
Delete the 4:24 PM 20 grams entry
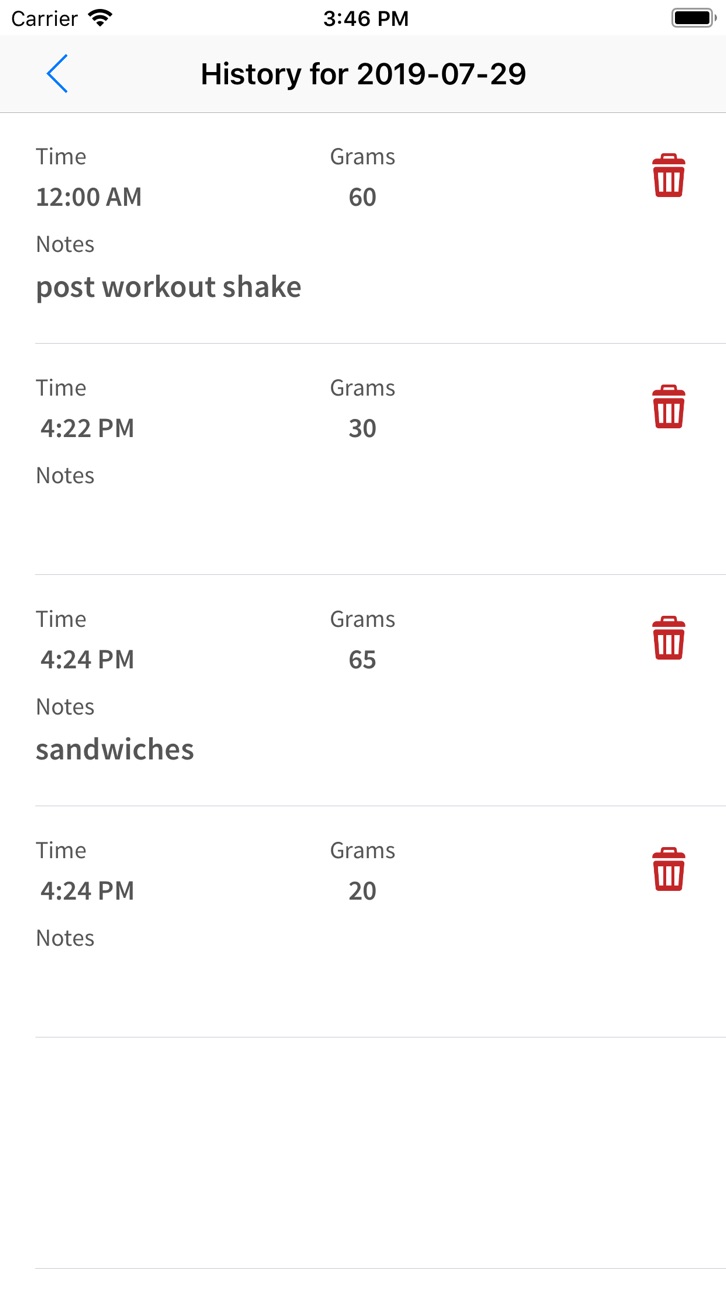pos(668,869)
